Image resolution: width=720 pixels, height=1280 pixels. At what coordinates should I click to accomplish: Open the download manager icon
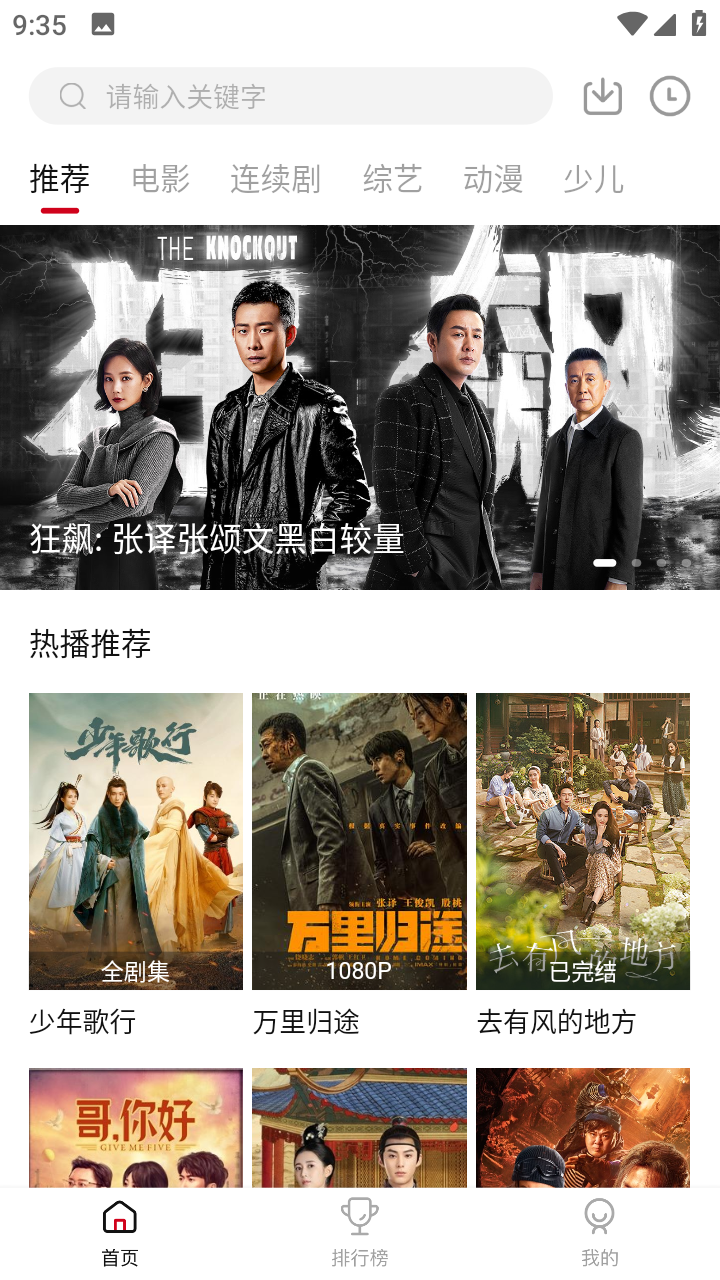tap(601, 95)
